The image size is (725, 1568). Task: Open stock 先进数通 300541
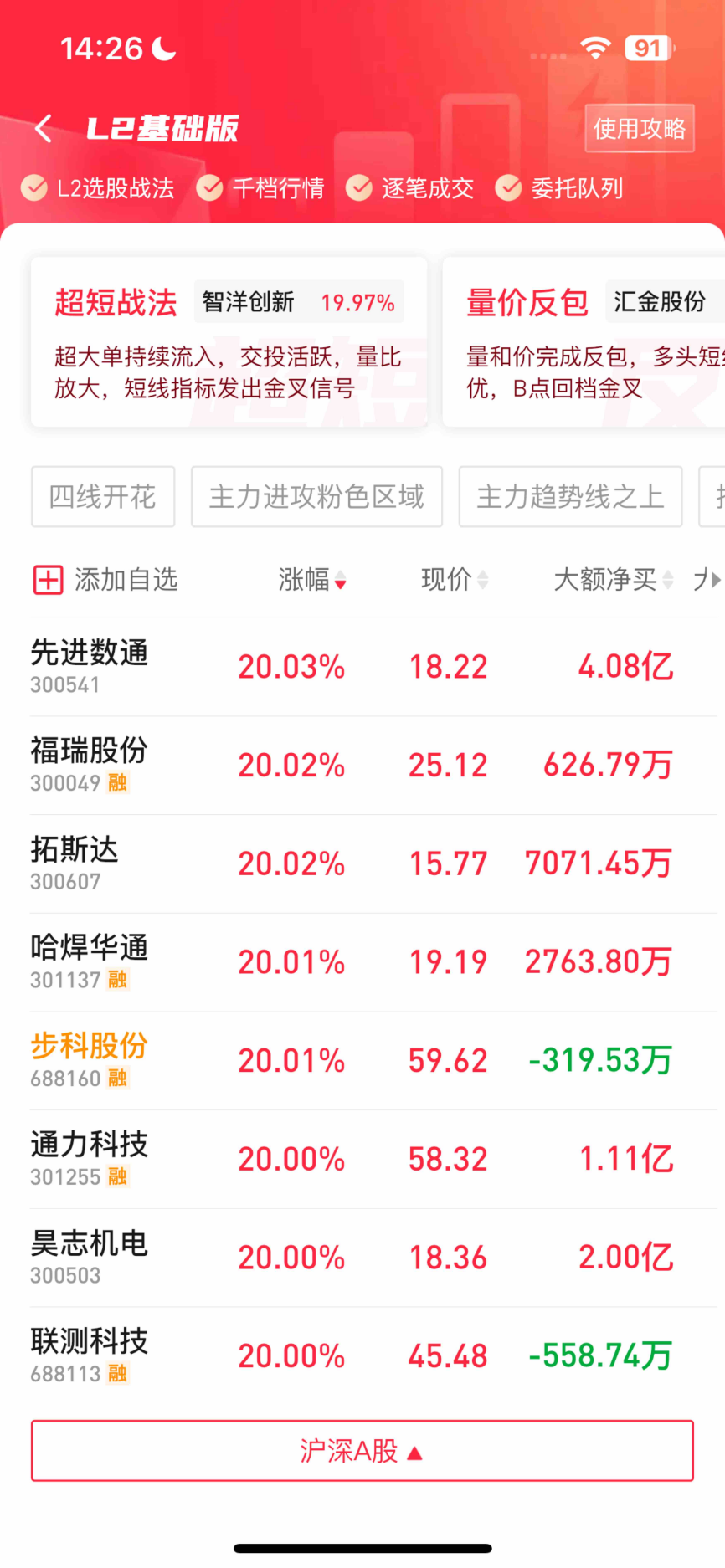coord(373,667)
